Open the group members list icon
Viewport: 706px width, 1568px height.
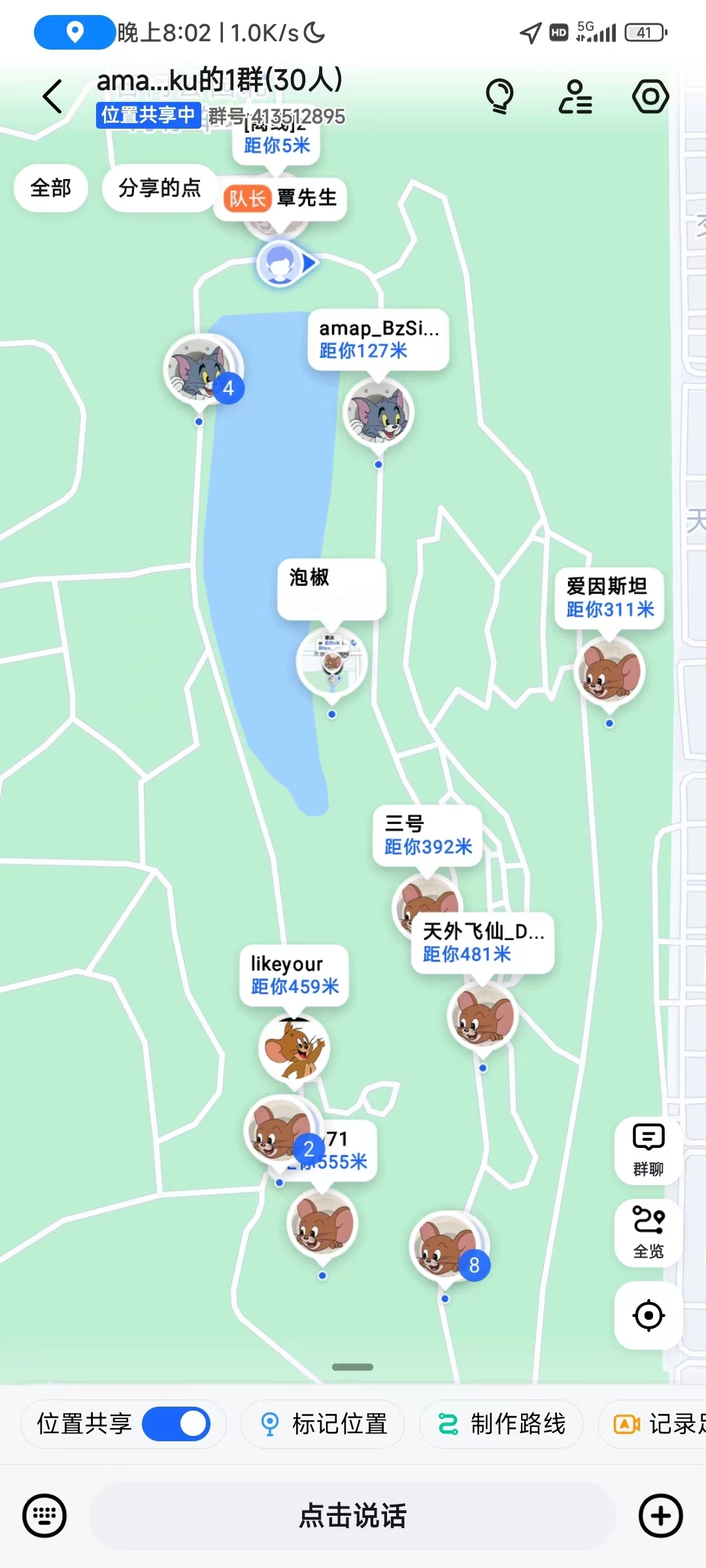pos(575,97)
